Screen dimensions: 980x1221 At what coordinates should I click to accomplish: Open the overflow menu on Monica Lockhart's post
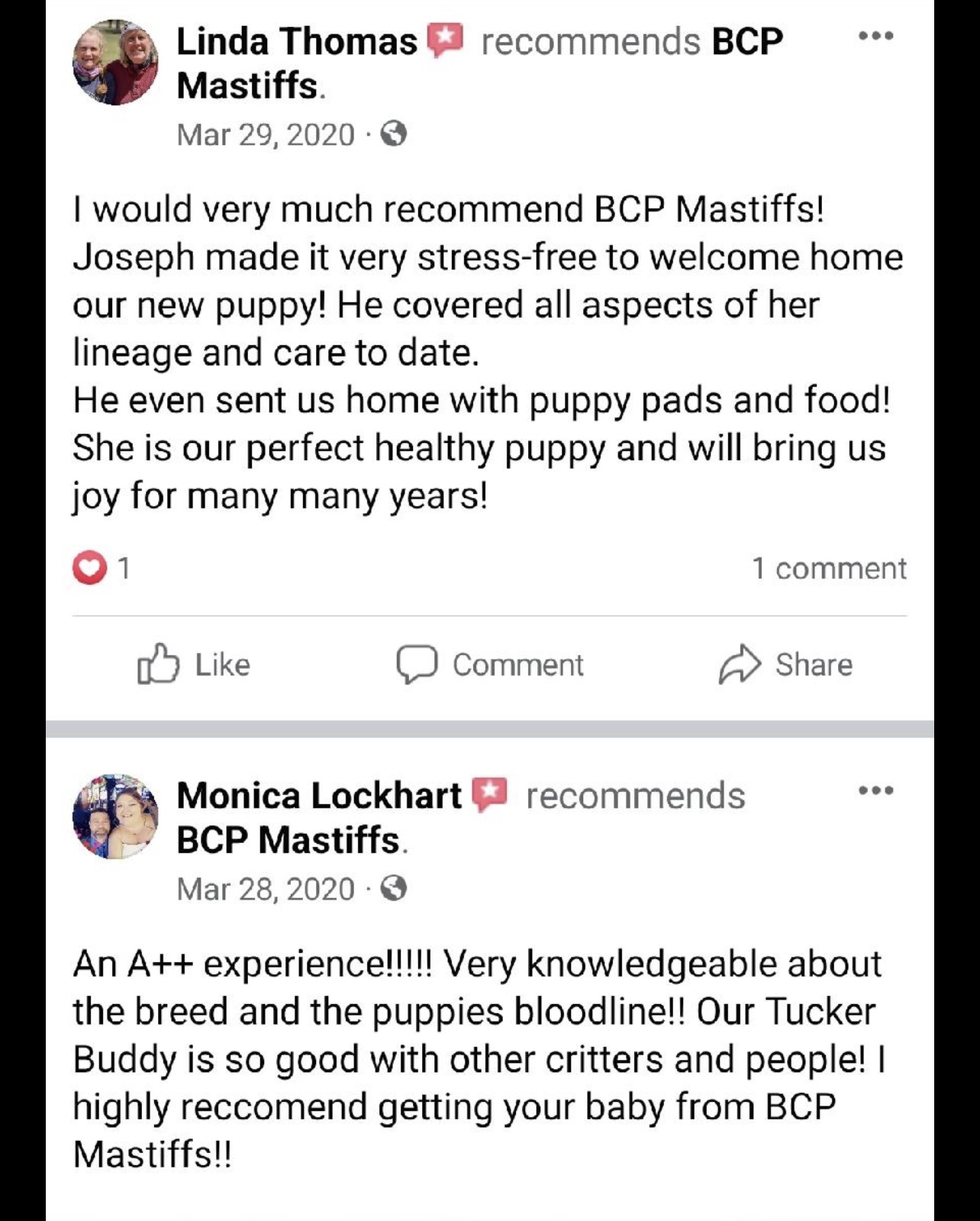[x=875, y=790]
